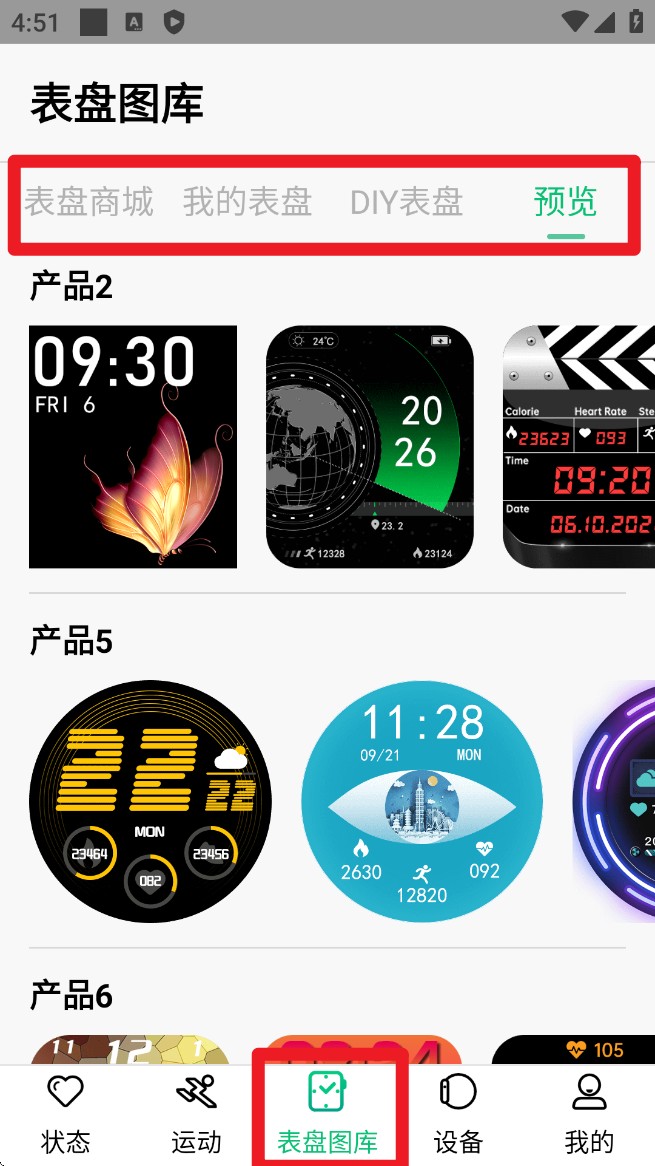655x1166 pixels.
Task: Open the 我的表盘 tab
Action: point(247,202)
